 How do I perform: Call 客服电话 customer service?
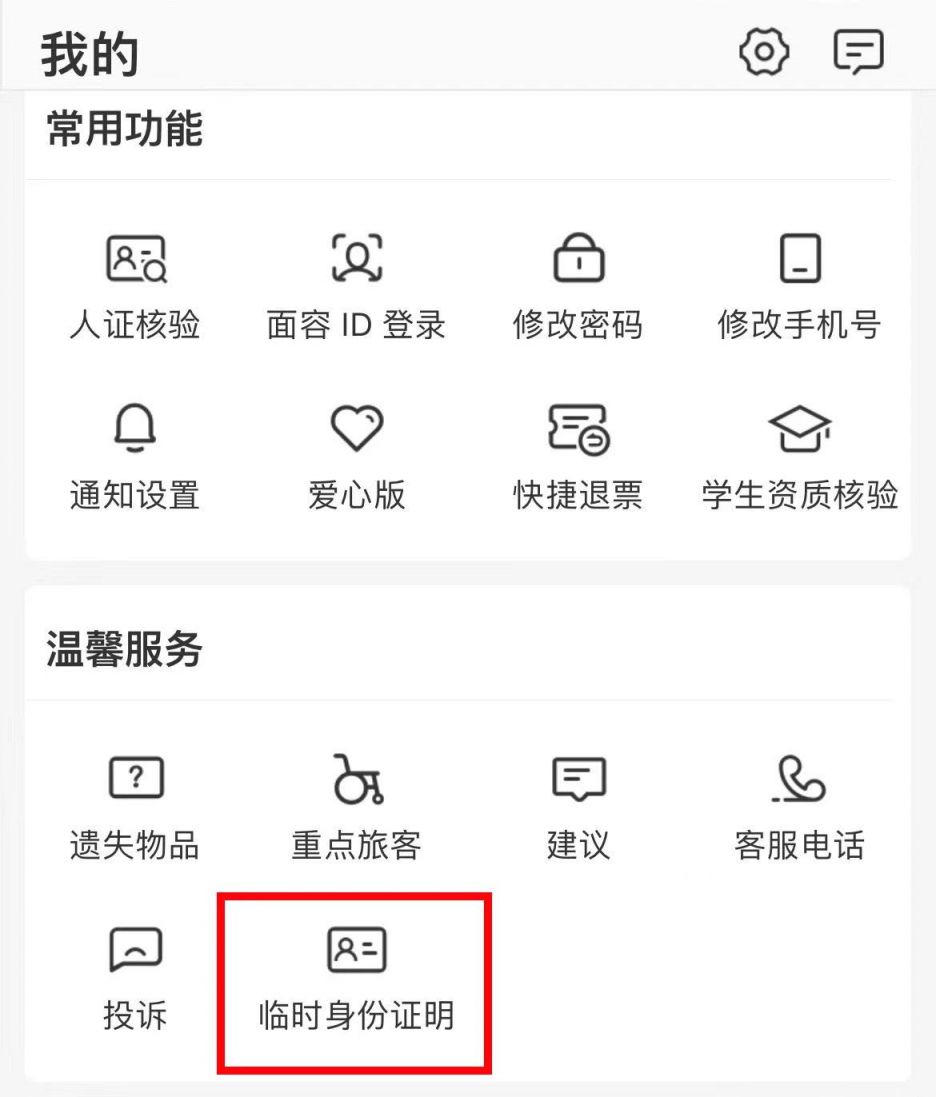pyautogui.click(x=800, y=805)
